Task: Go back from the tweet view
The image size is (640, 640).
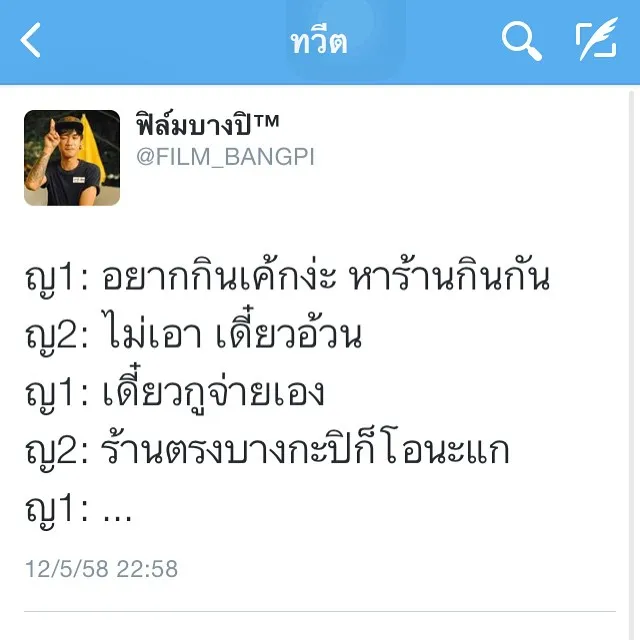Action: 32,41
